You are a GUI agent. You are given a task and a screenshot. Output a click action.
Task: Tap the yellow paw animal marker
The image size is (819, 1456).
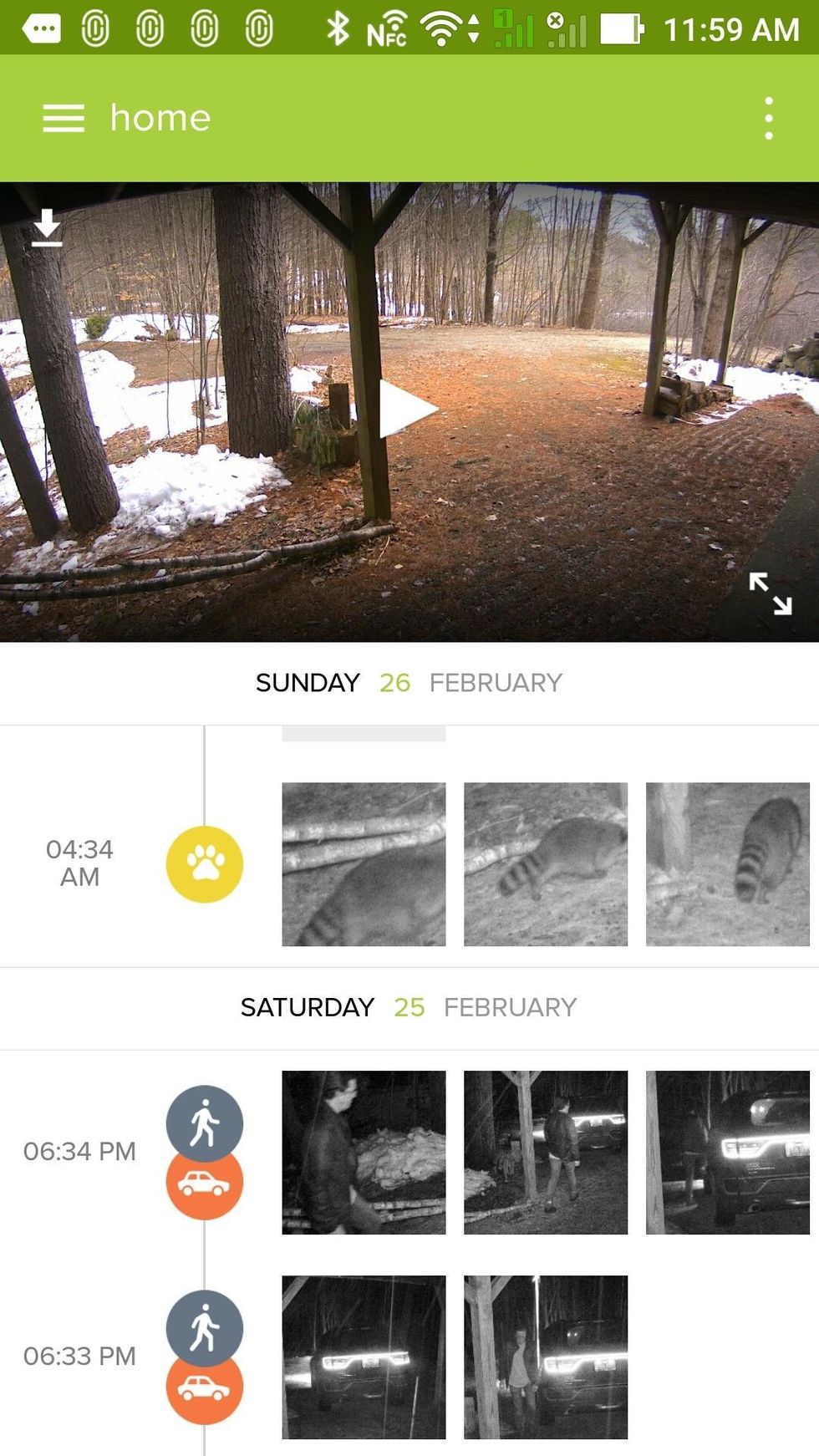205,864
